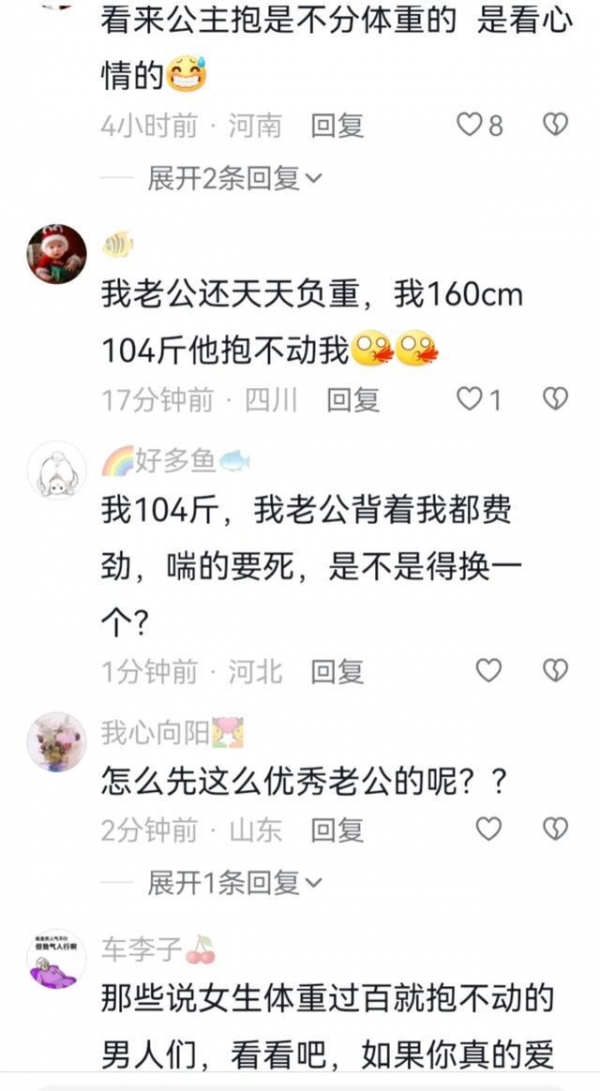Dislike the 河南 comment about 公主抱
The image size is (600, 1091).
tap(555, 125)
